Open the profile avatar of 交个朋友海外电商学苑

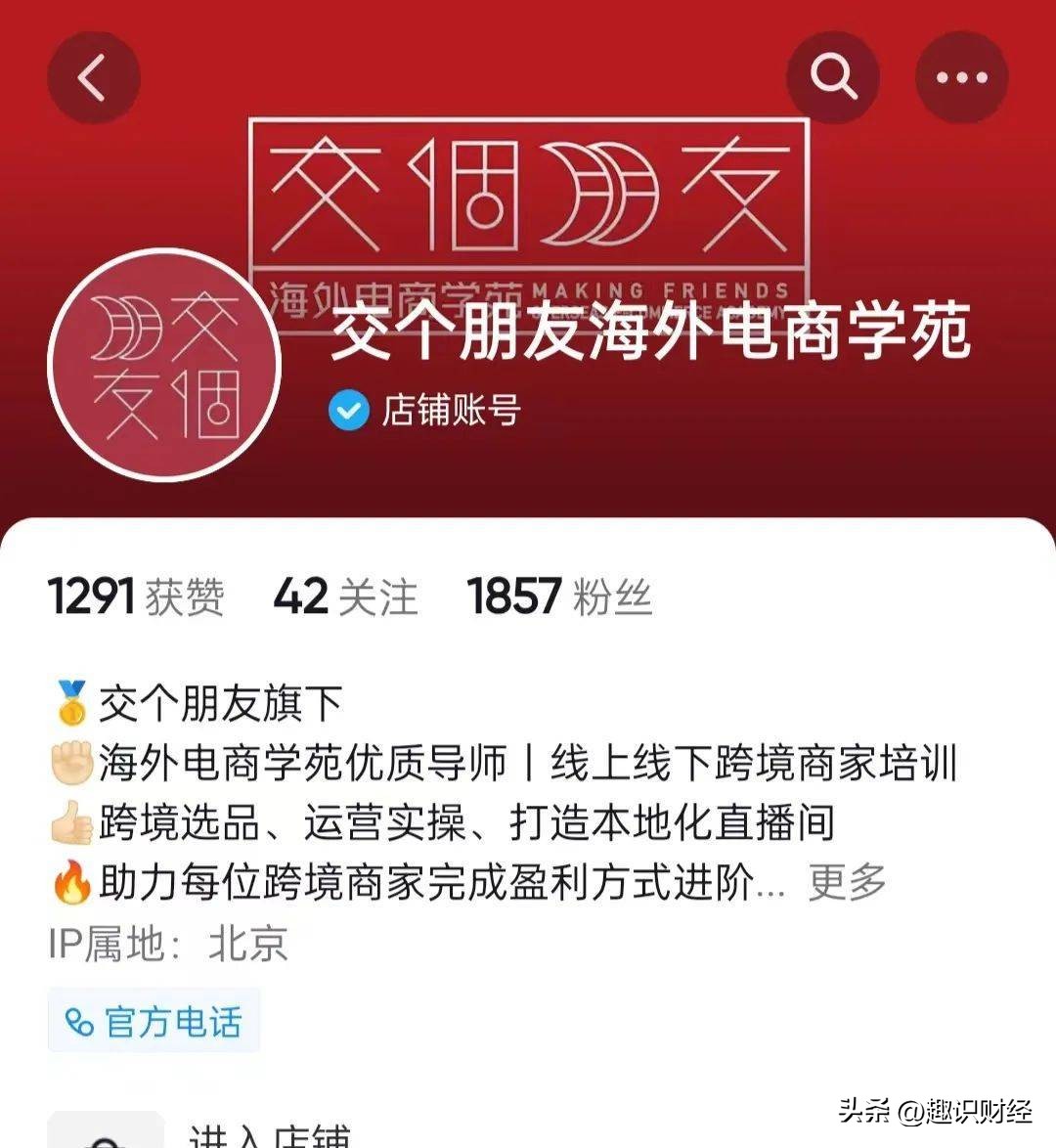coord(163,362)
